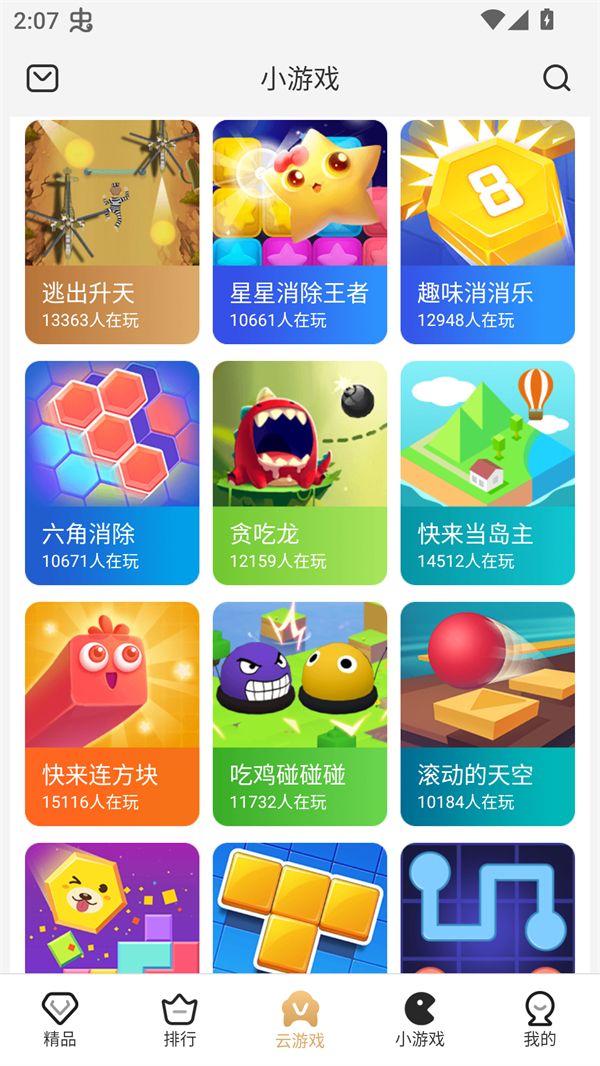Launch the 滚动的天空 game
The height and width of the screenshot is (1066, 600).
point(488,714)
